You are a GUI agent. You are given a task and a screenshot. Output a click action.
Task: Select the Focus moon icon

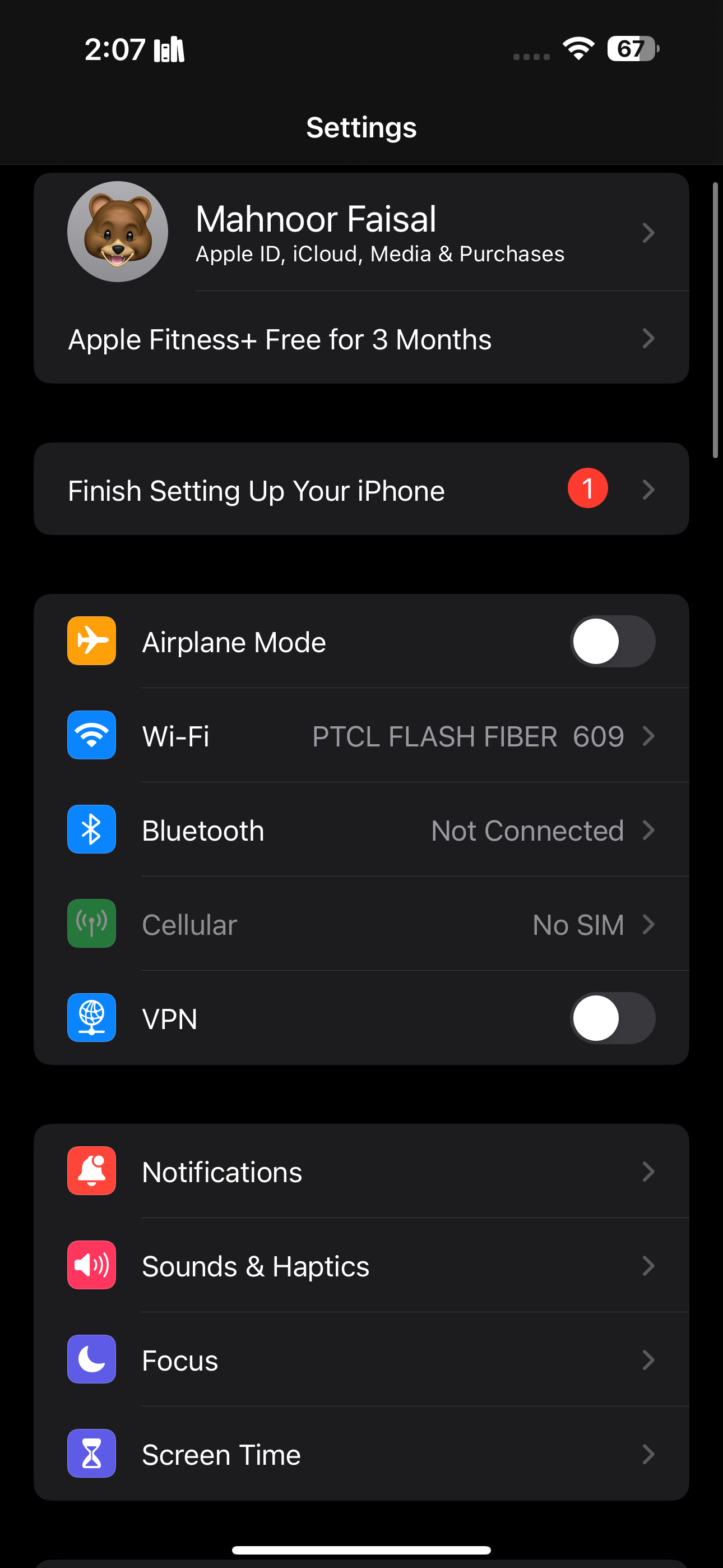[91, 1360]
